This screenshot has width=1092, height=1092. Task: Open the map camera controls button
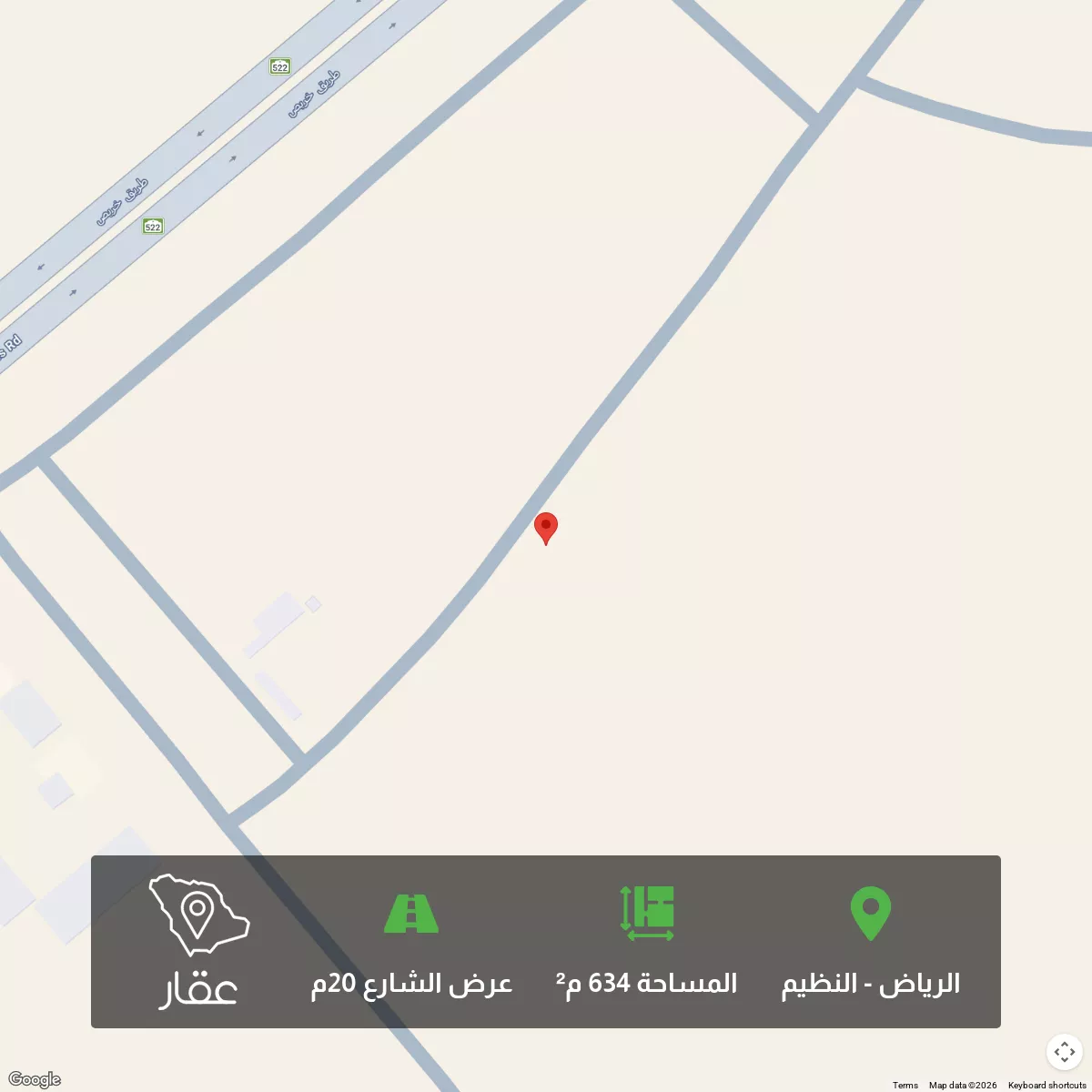click(x=1064, y=1053)
